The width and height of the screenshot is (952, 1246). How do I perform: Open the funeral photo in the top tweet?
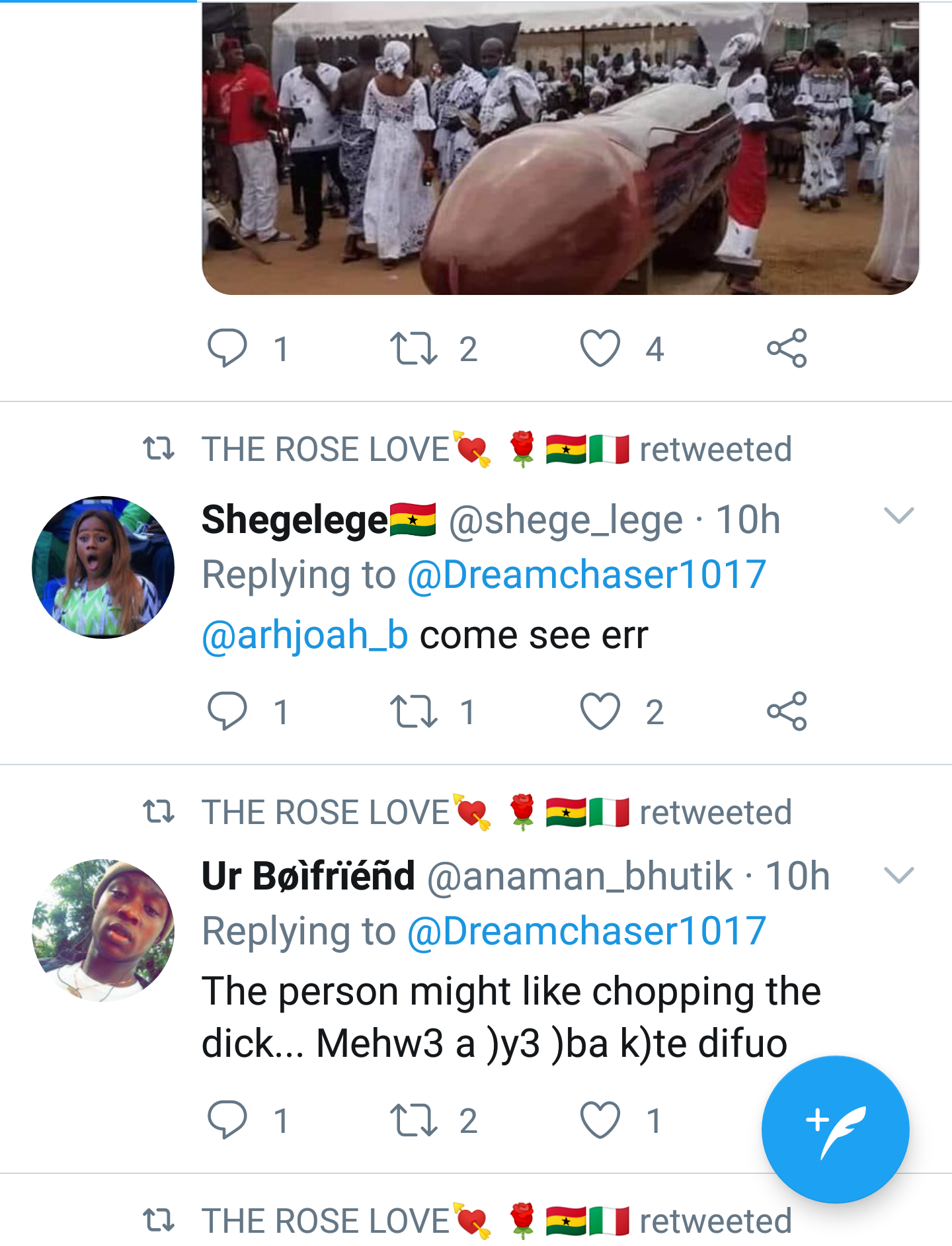[560, 149]
